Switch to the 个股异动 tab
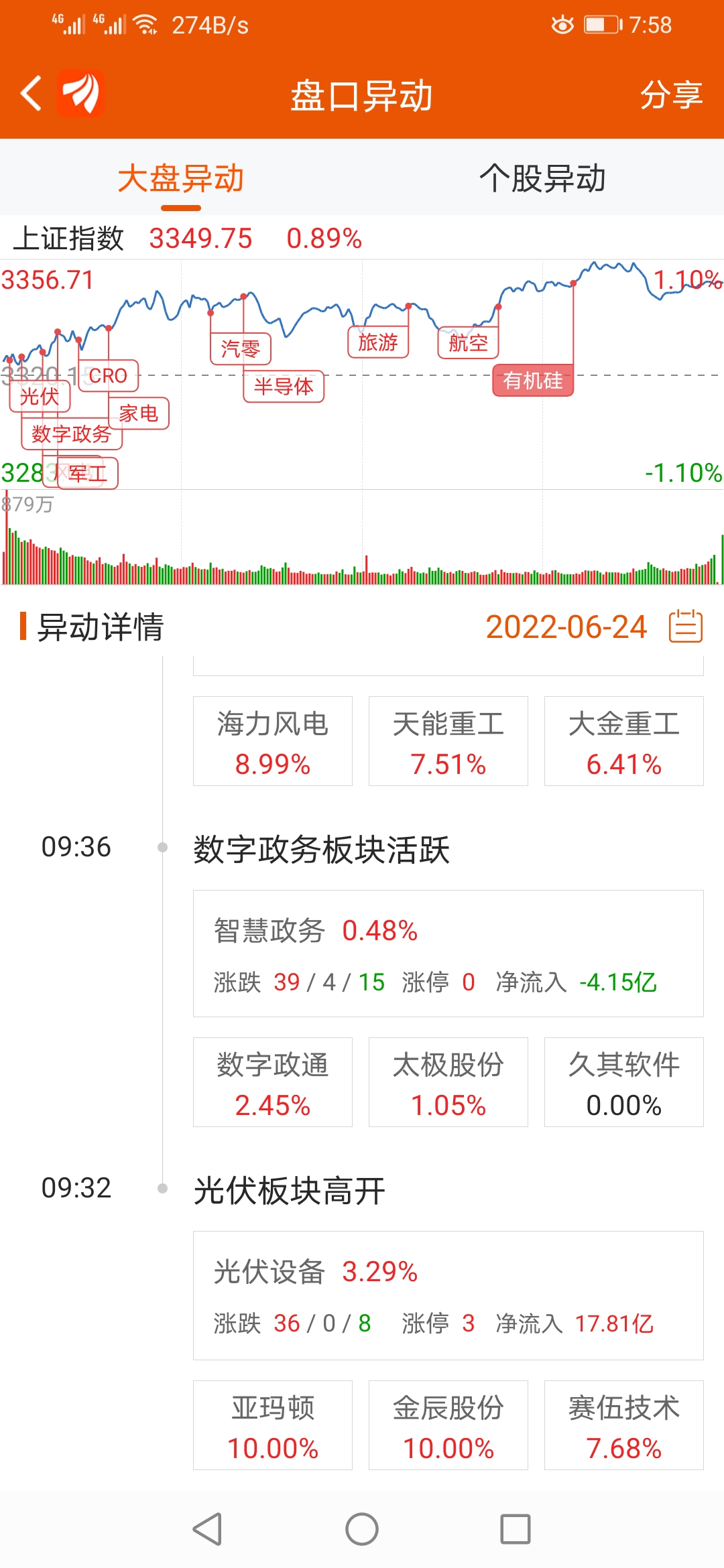The width and height of the screenshot is (724, 1568). pyautogui.click(x=543, y=179)
